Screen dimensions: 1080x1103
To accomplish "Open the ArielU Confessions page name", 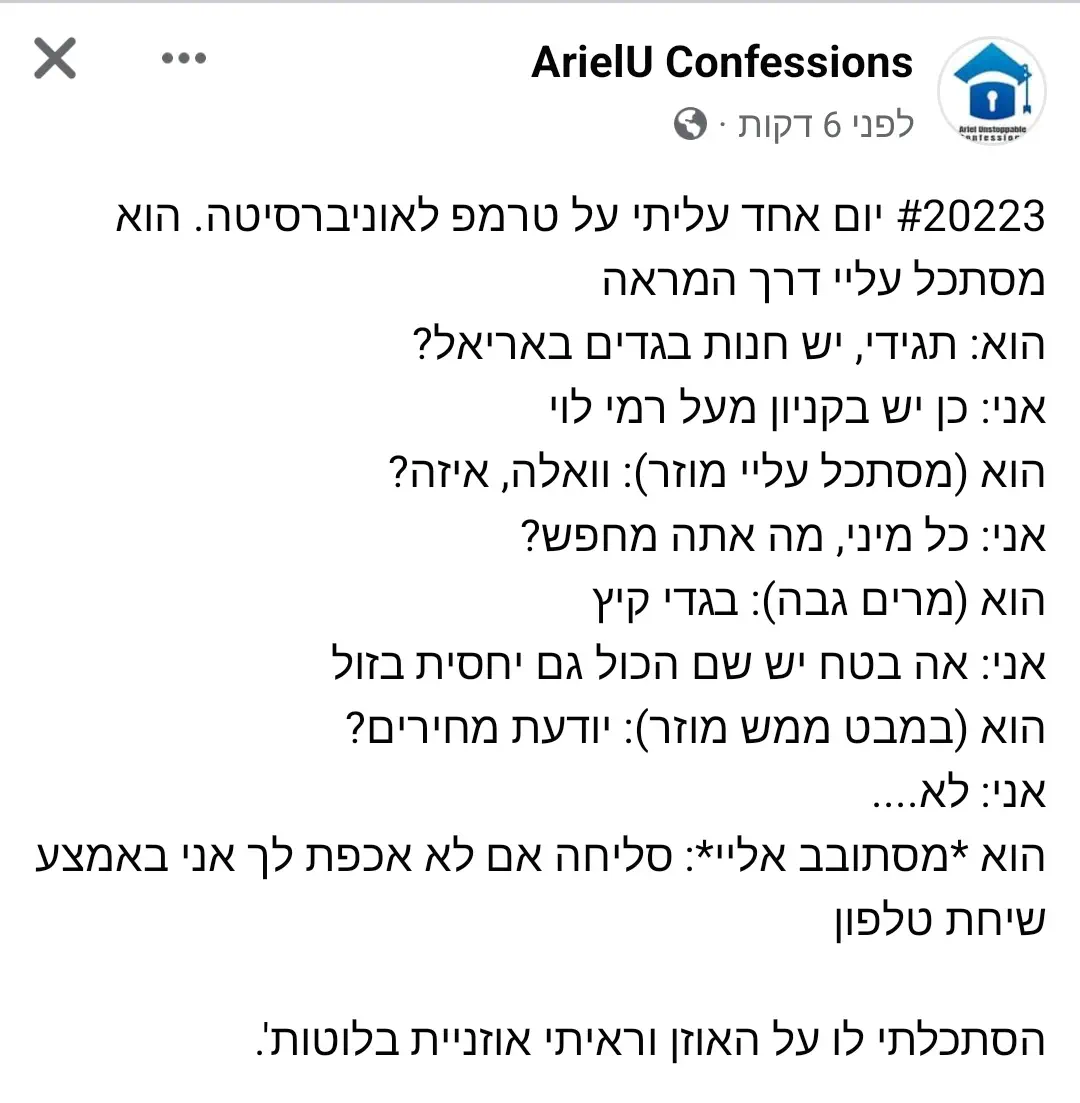I will pos(722,62).
